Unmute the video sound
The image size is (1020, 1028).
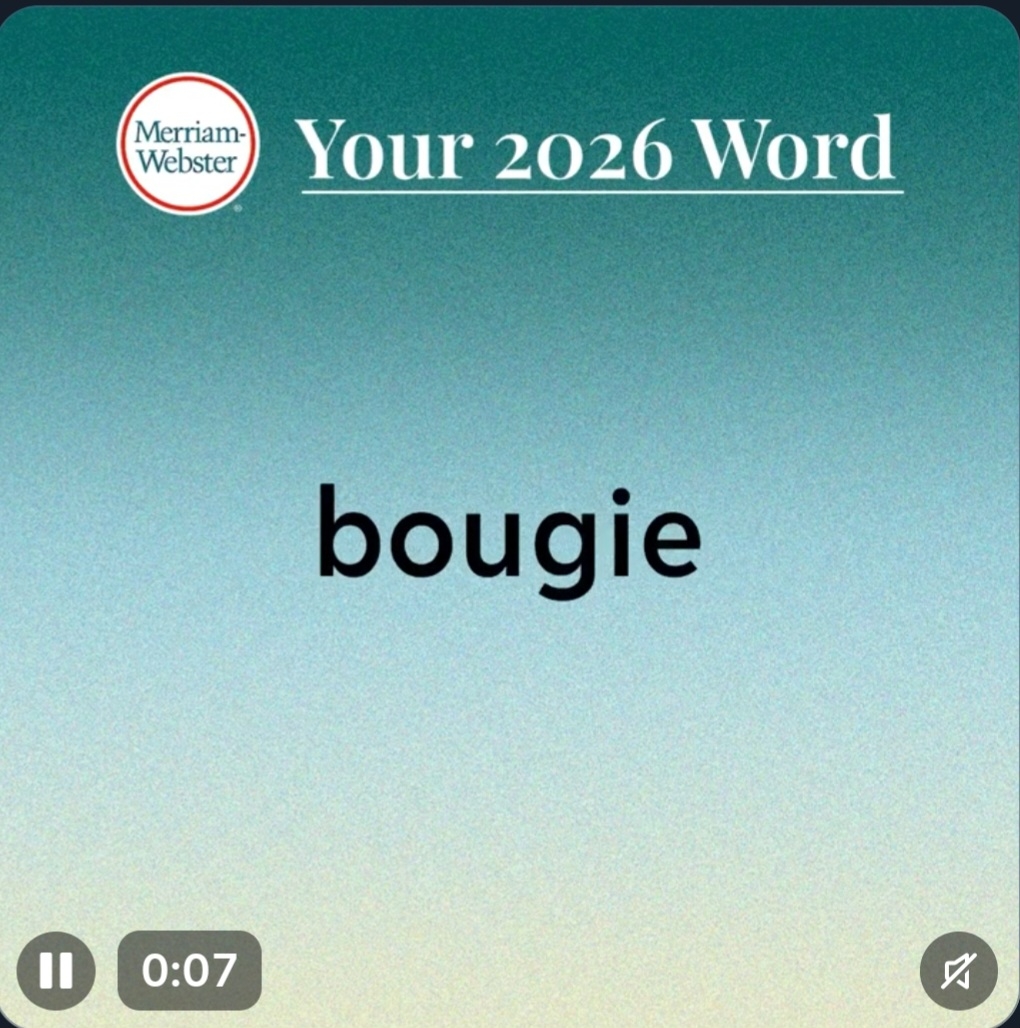(958, 970)
